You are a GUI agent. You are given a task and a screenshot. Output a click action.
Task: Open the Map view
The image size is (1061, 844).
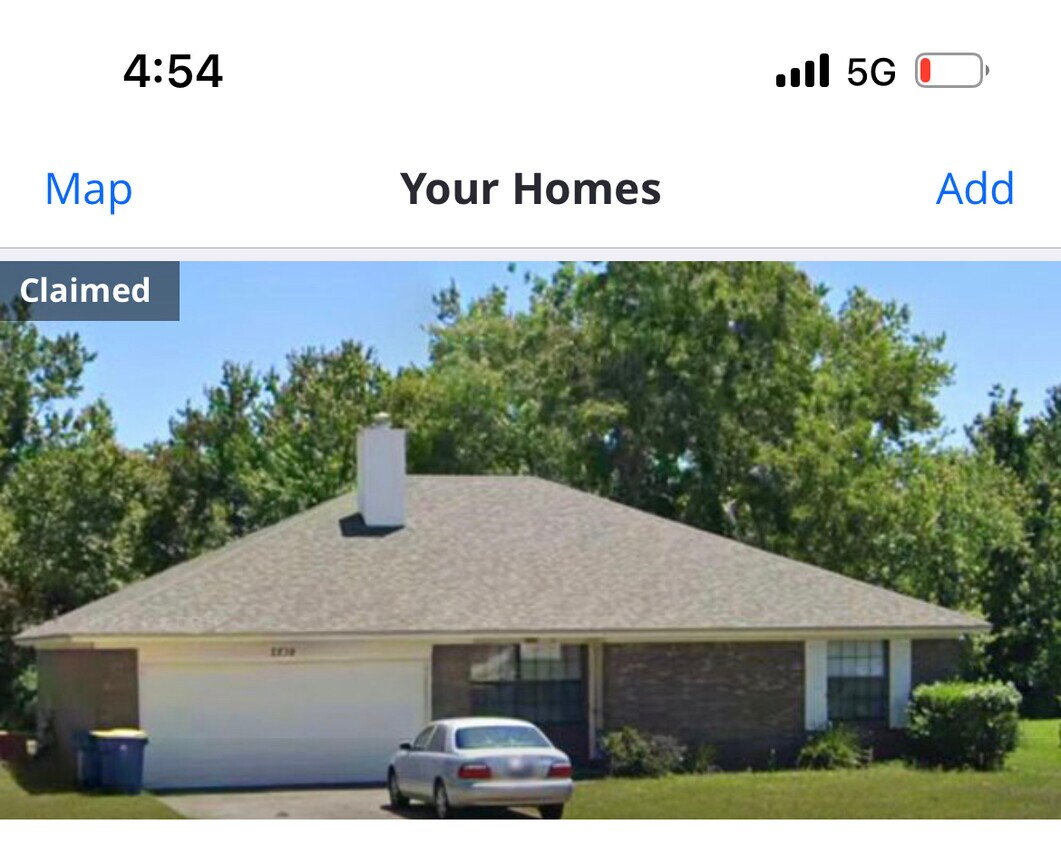[88, 189]
